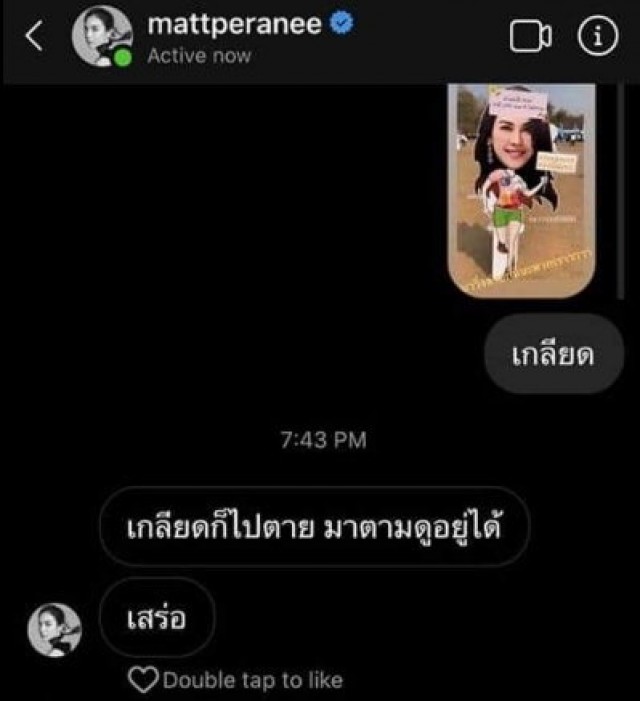Go back from the mattperanee chat

[35, 39]
